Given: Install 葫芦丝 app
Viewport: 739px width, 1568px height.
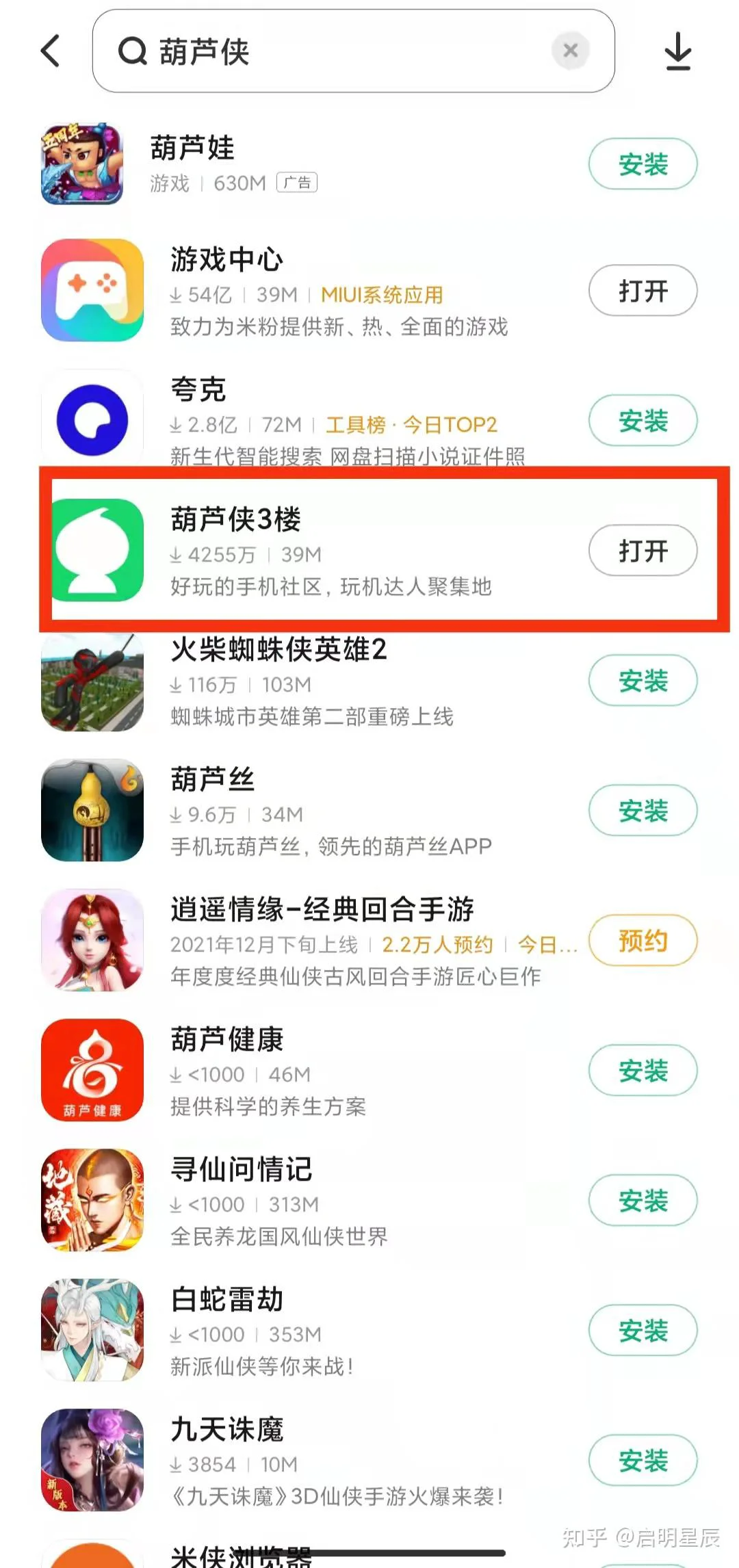Looking at the screenshot, I should (x=642, y=811).
